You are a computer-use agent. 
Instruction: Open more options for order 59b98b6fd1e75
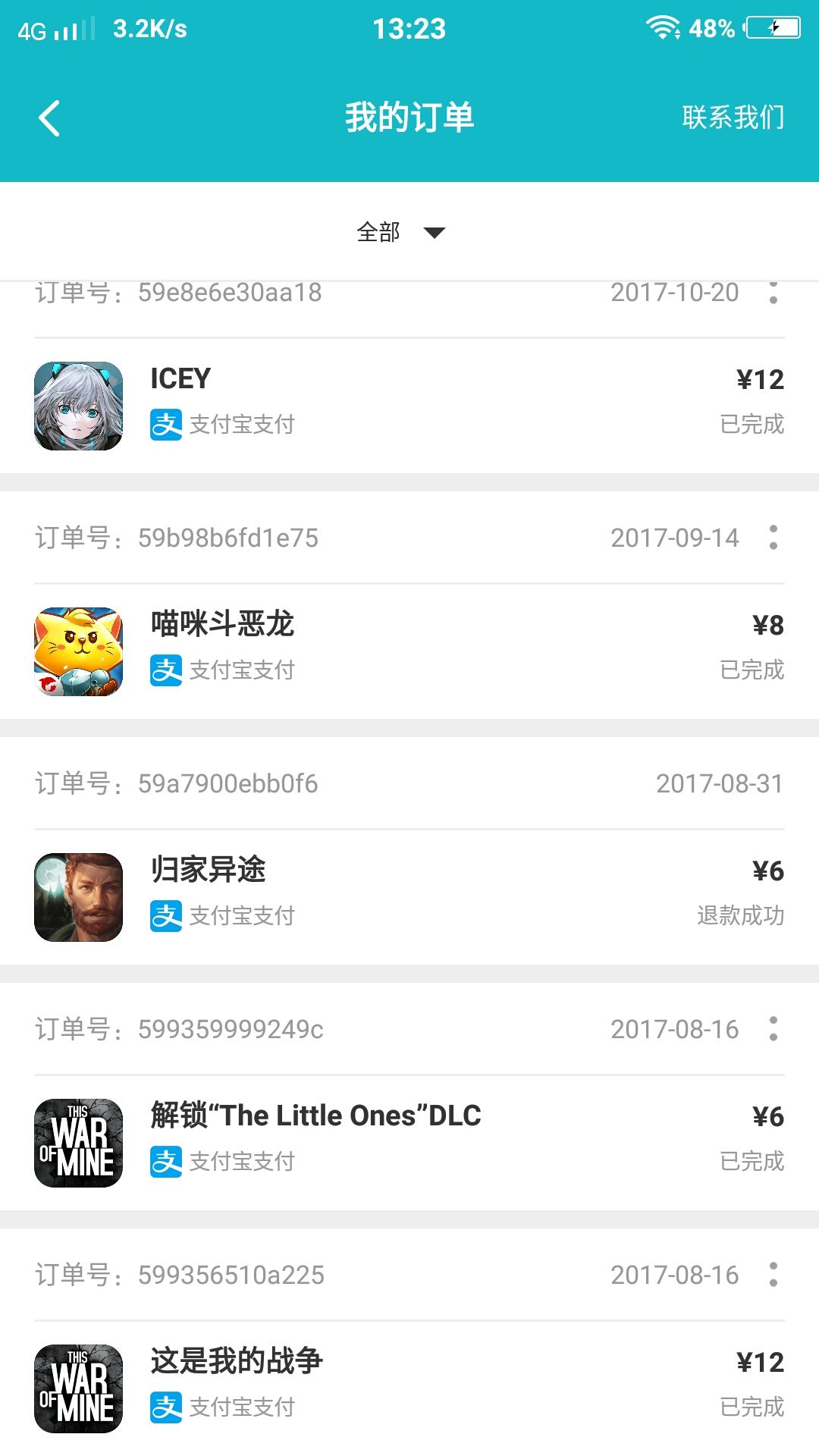(773, 538)
